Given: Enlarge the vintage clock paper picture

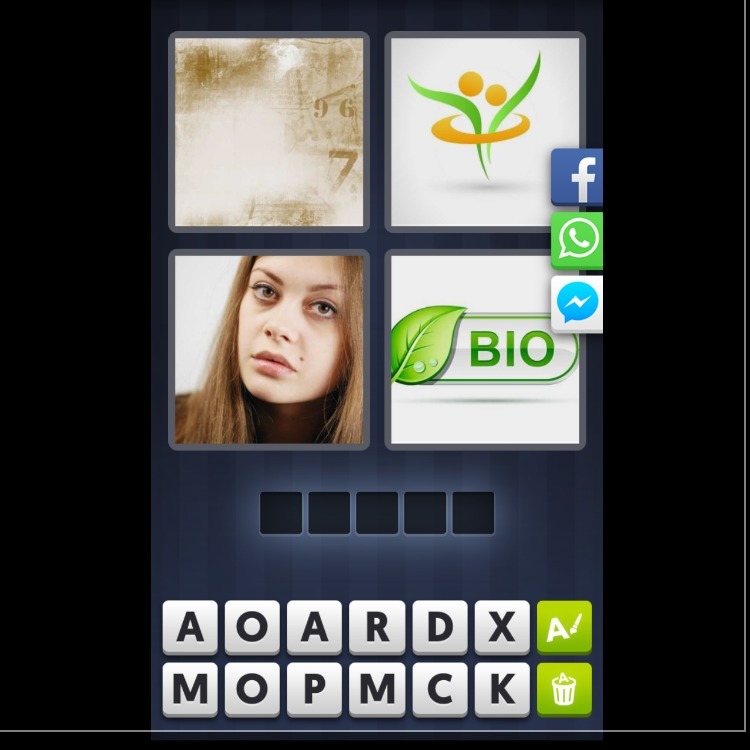Looking at the screenshot, I should [269, 132].
